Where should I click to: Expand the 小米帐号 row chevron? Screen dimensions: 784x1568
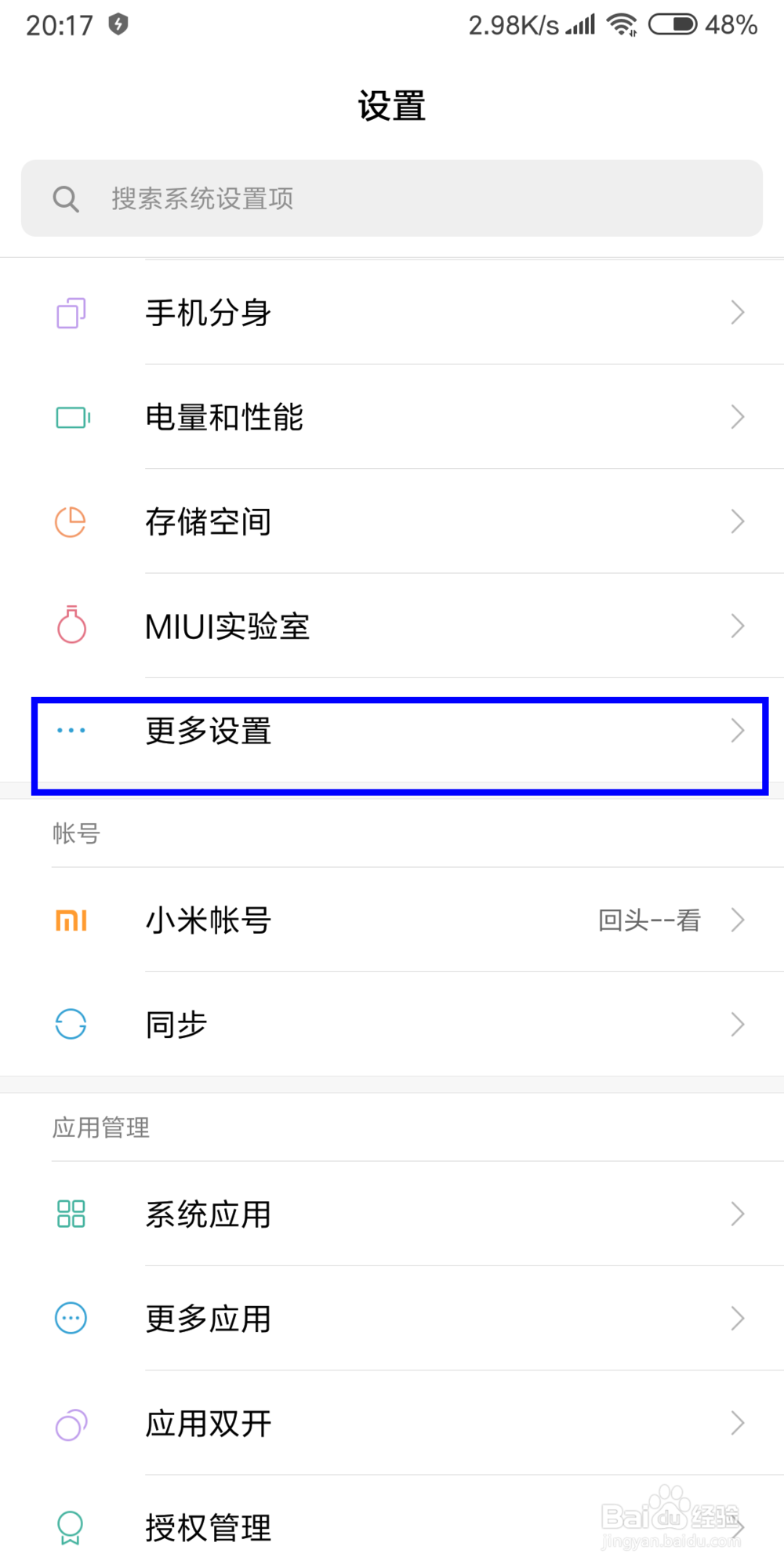pos(737,920)
